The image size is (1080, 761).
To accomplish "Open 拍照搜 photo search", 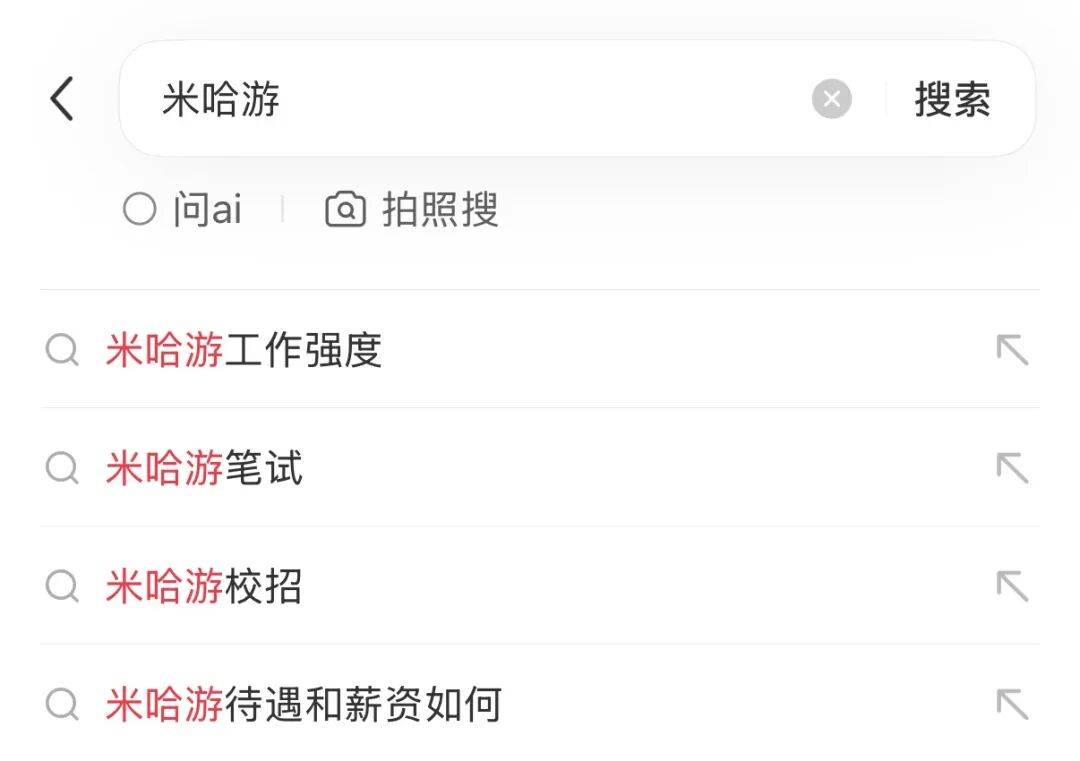I will [x=412, y=210].
